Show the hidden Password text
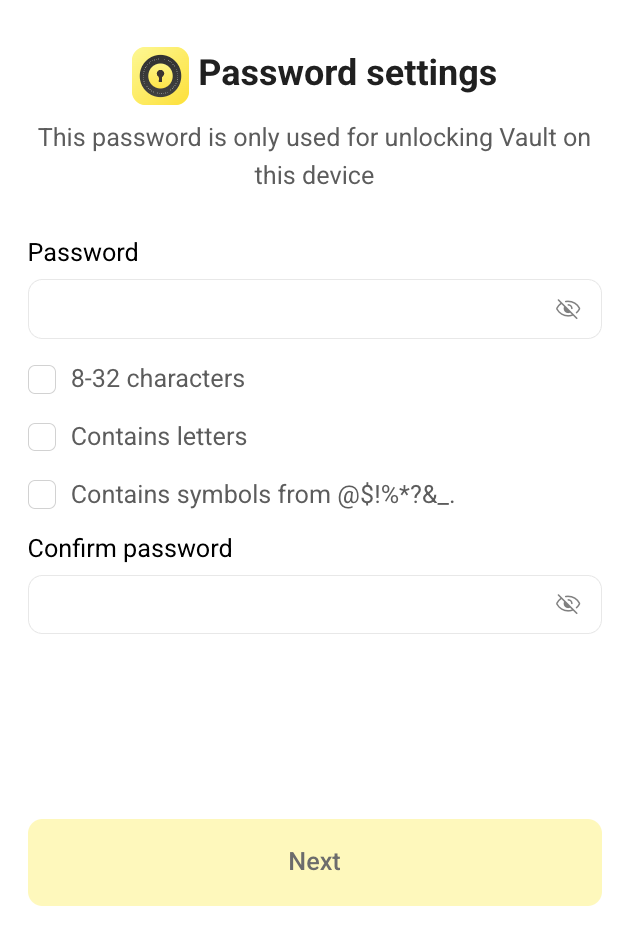The height and width of the screenshot is (932, 634). [568, 309]
